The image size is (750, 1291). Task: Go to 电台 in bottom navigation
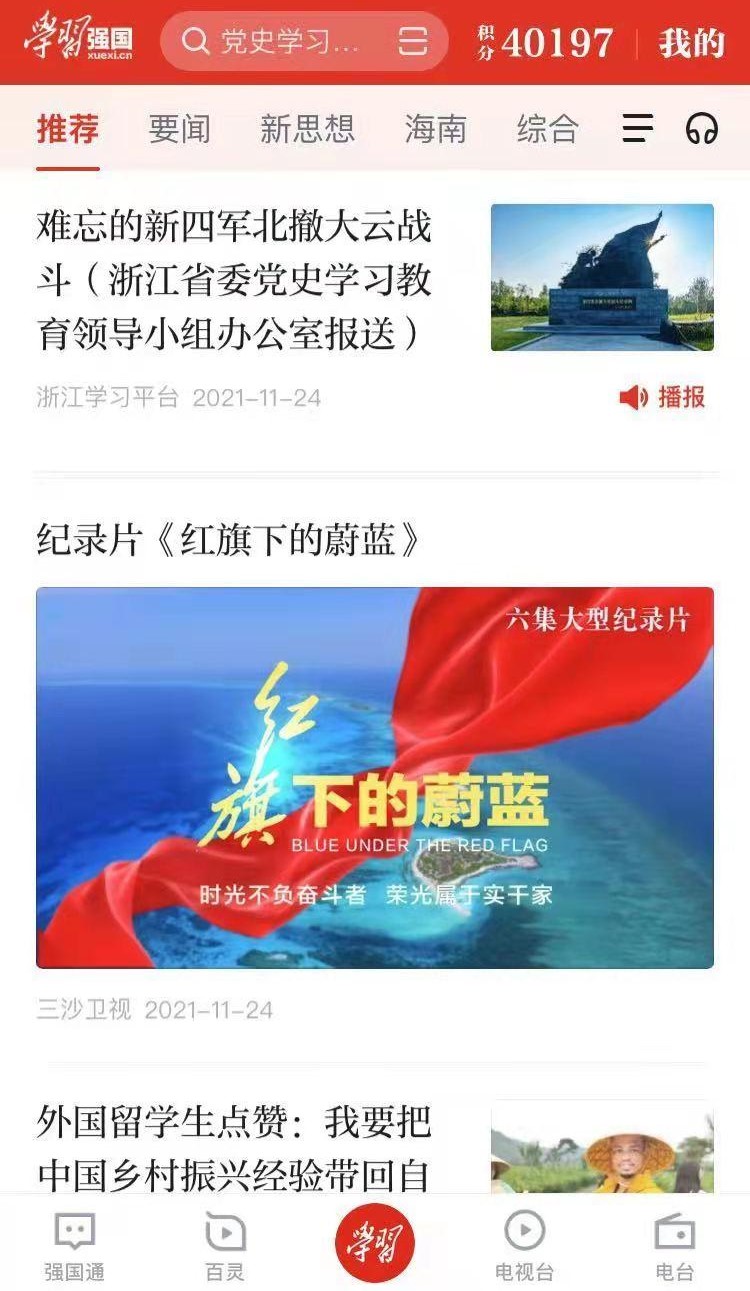[674, 1246]
